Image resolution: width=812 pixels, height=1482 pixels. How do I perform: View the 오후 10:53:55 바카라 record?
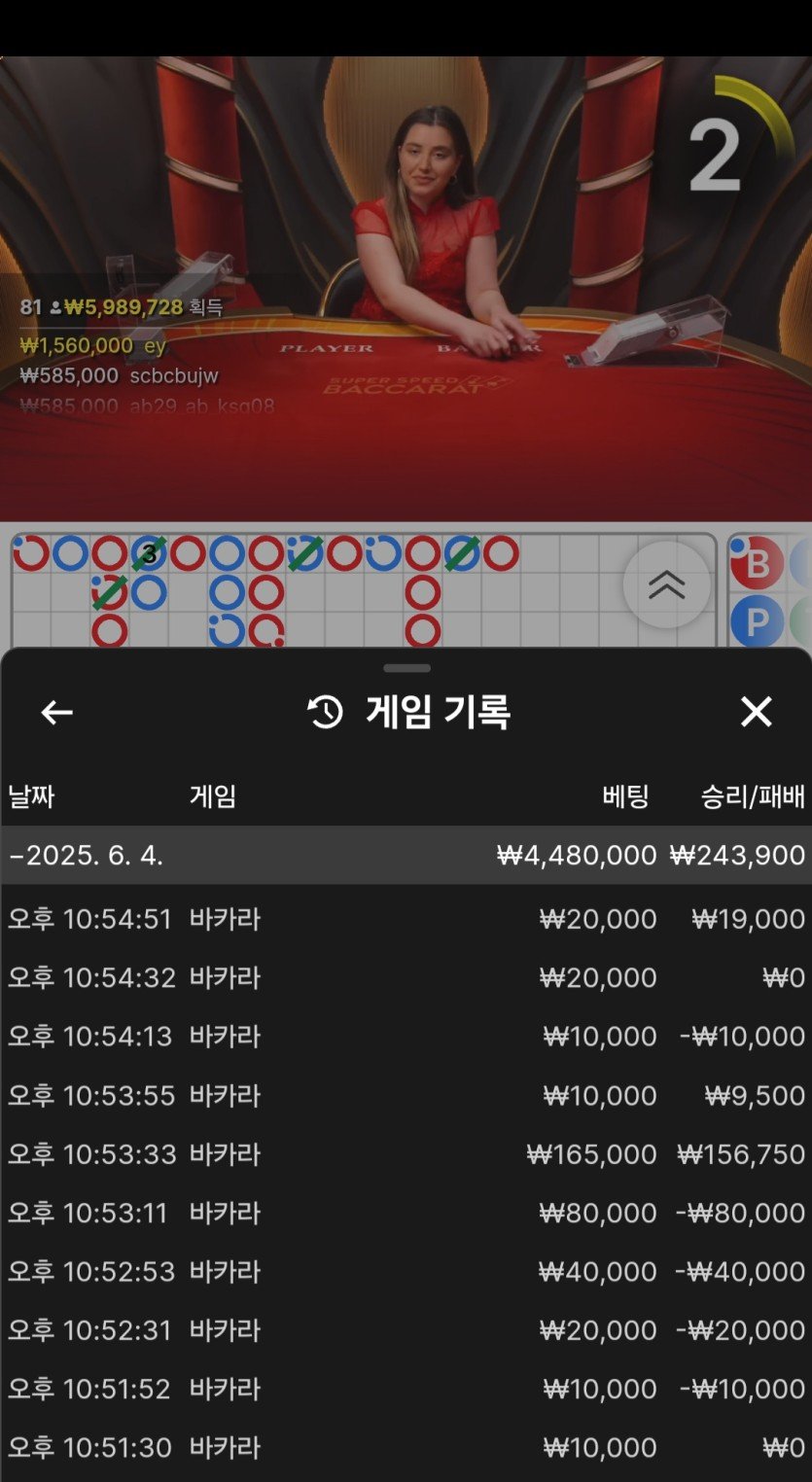tap(406, 1096)
